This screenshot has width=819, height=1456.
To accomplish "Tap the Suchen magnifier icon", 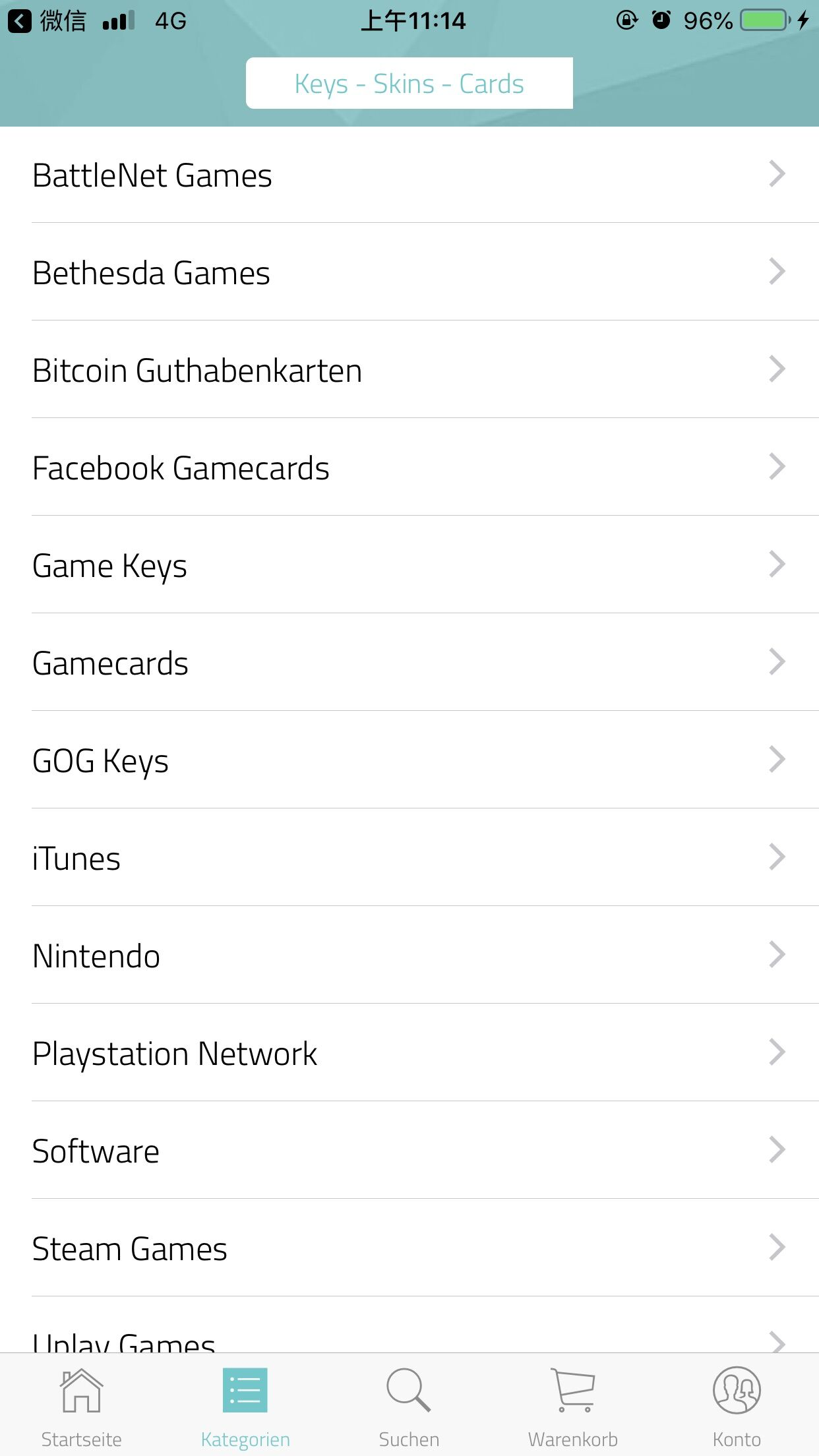I will click(x=409, y=1388).
